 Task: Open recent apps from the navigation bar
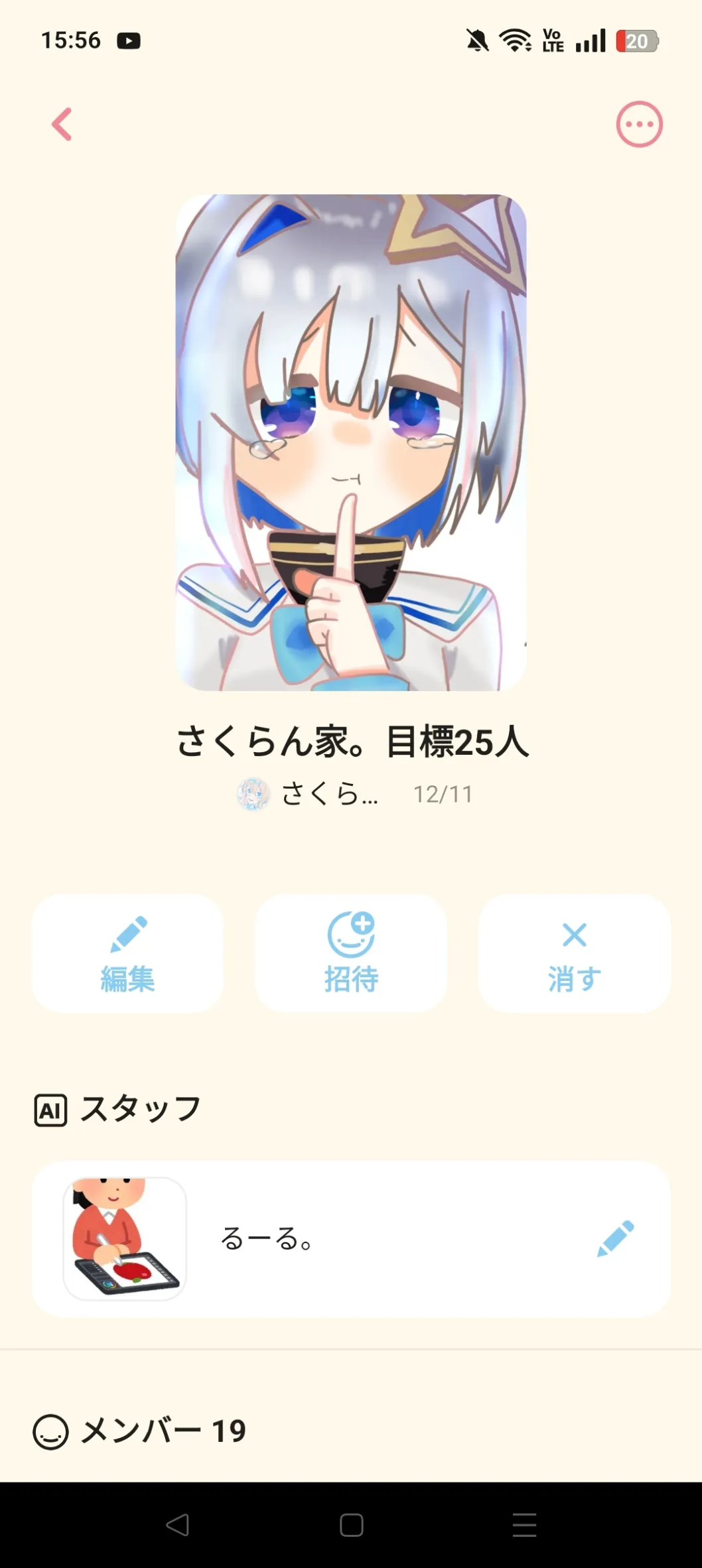click(x=524, y=1525)
